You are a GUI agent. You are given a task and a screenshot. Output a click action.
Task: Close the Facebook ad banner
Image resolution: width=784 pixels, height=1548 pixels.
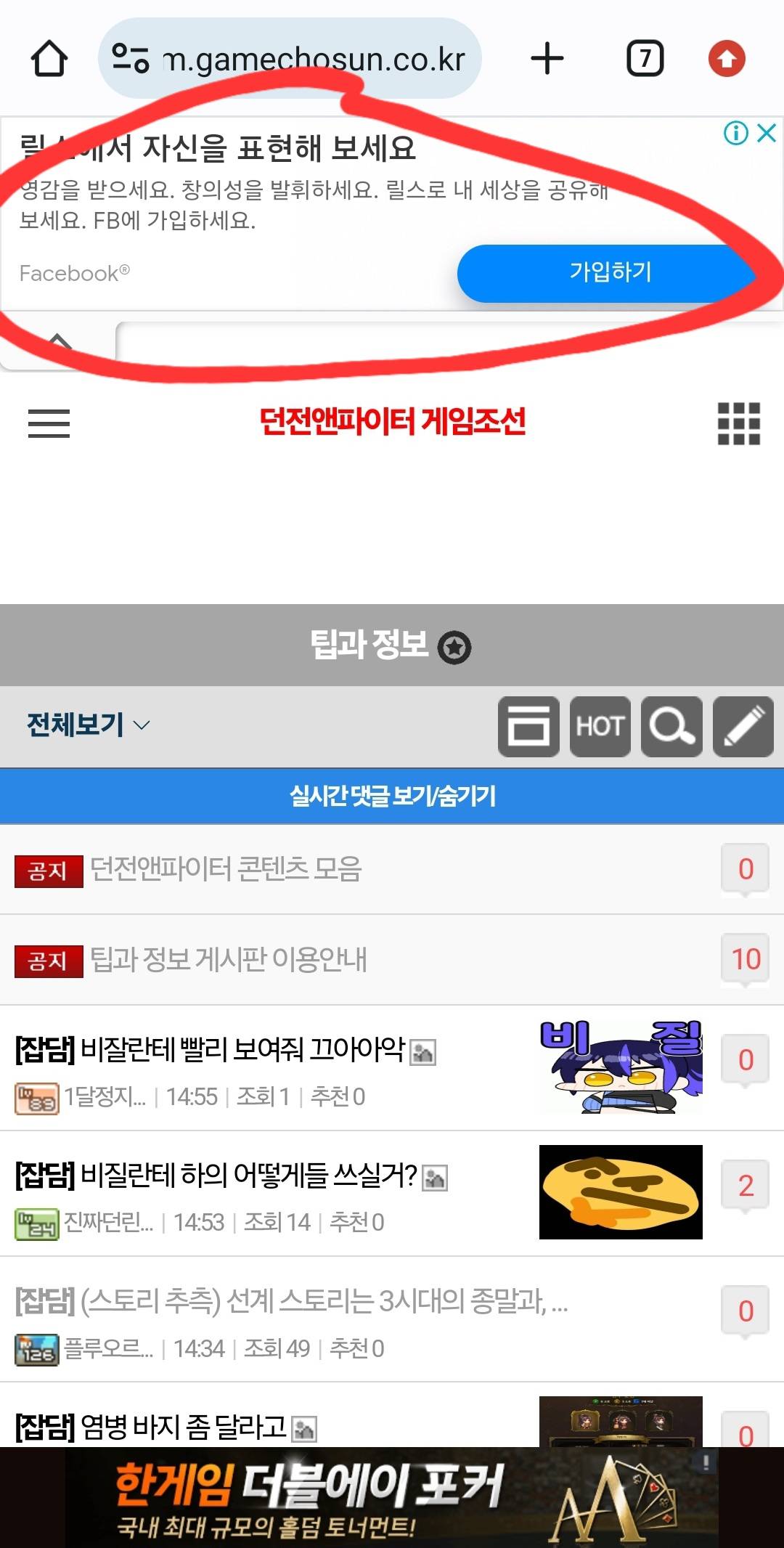[767, 133]
